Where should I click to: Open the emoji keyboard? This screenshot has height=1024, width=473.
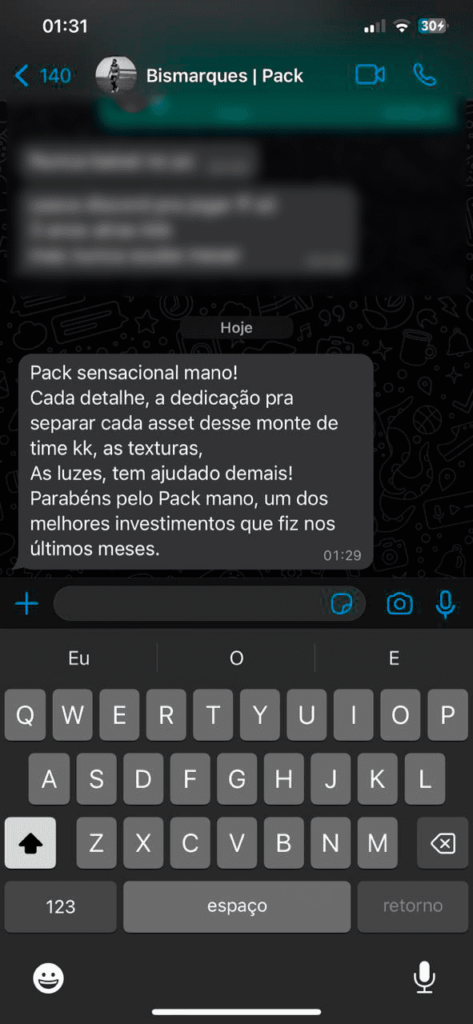point(48,978)
